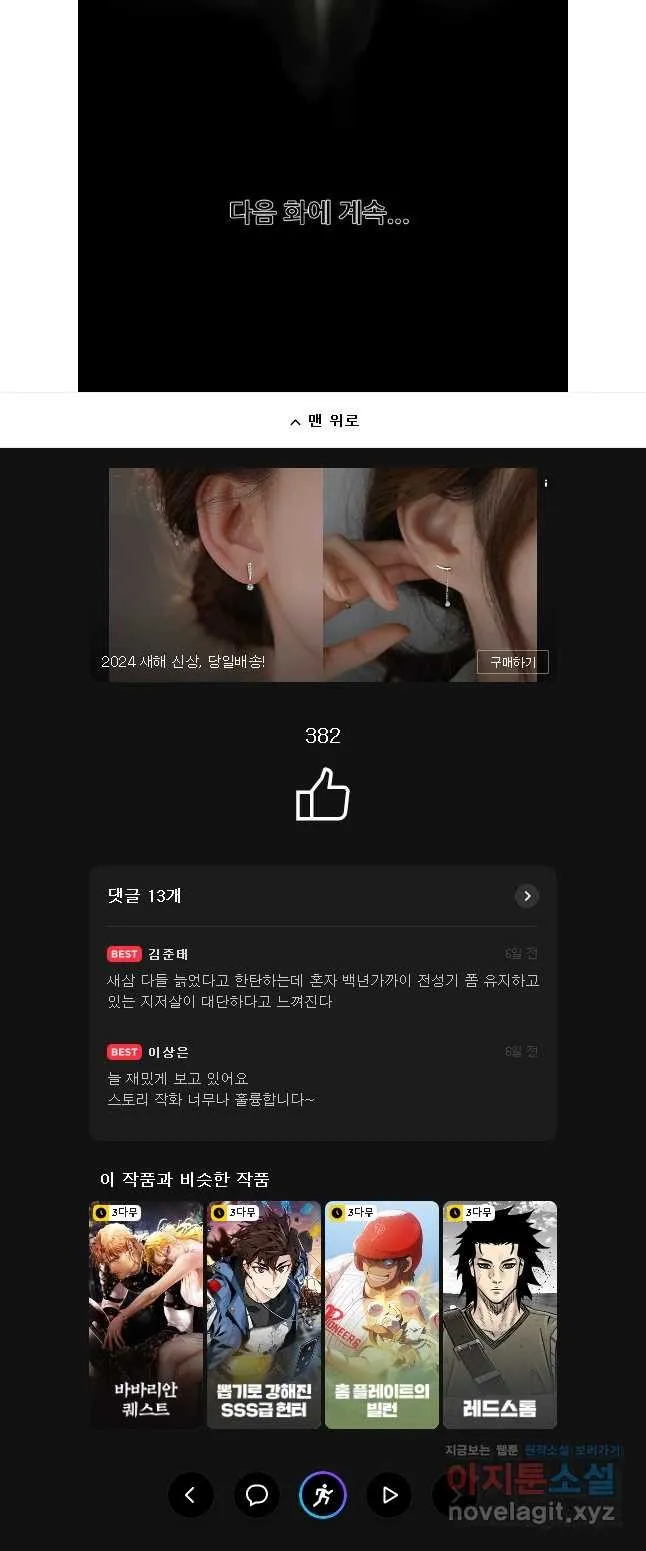Open the 레드스톰 webtoon

pyautogui.click(x=500, y=1314)
